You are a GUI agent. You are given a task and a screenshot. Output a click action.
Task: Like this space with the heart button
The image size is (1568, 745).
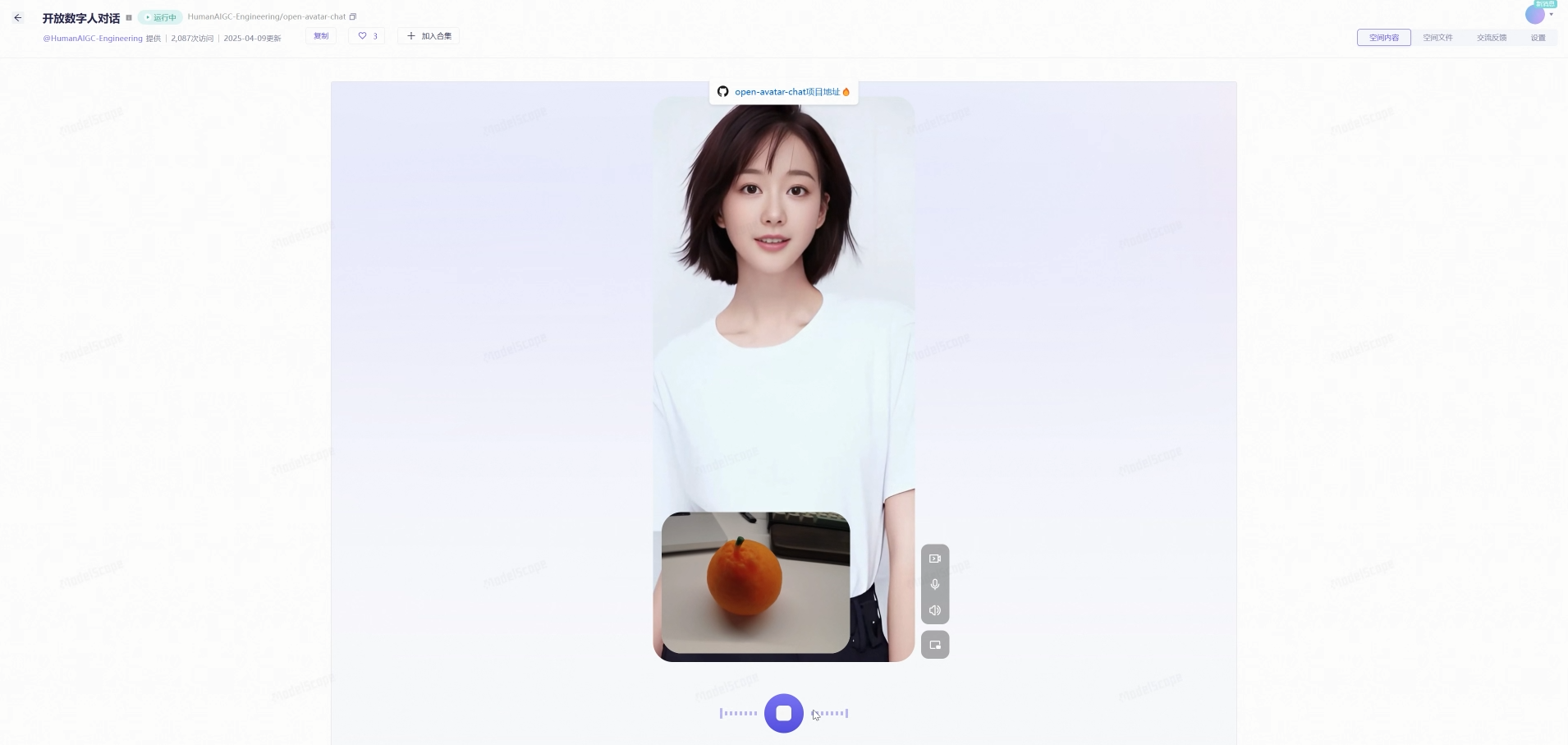click(x=367, y=36)
